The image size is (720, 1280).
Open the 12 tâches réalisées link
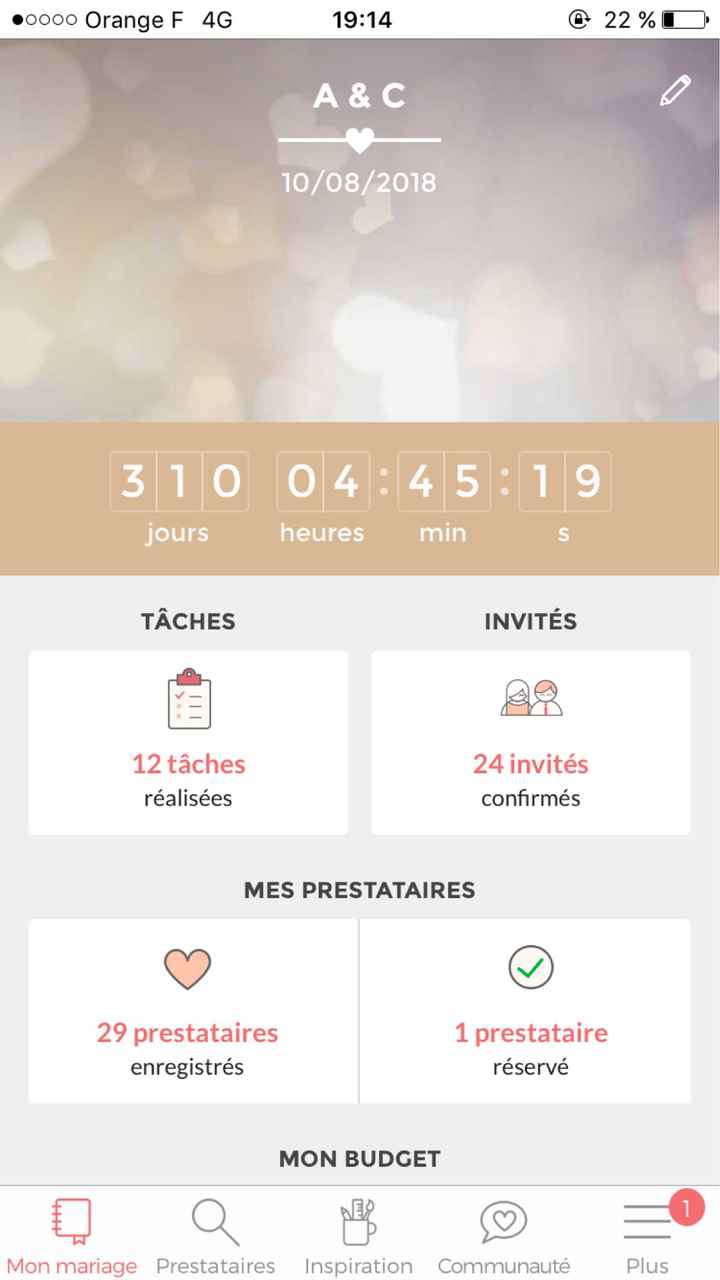(x=187, y=764)
